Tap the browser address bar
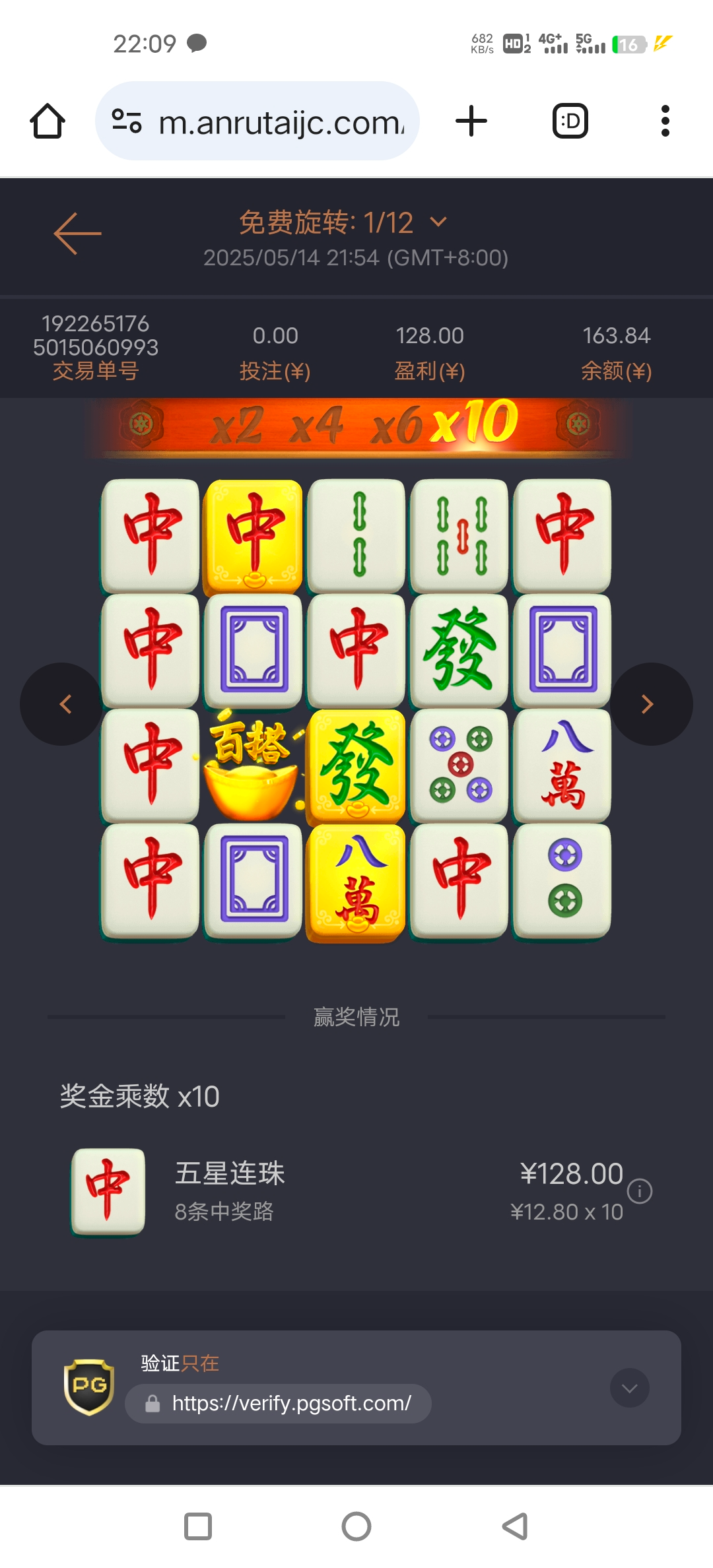 (x=277, y=119)
